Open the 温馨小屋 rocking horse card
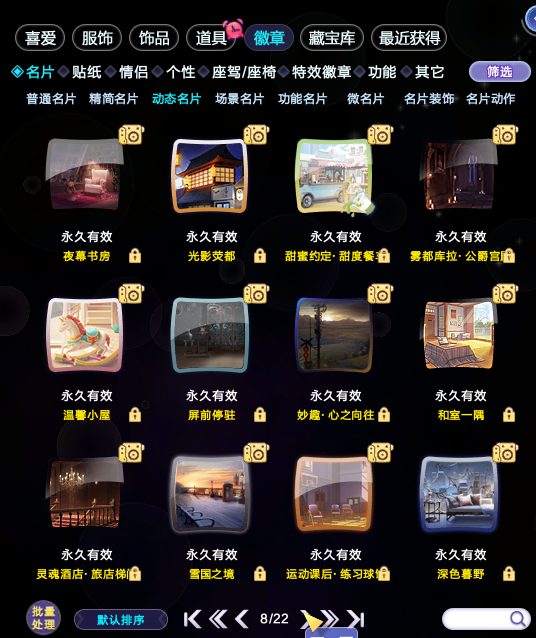Image resolution: width=536 pixels, height=638 pixels. 85,334
